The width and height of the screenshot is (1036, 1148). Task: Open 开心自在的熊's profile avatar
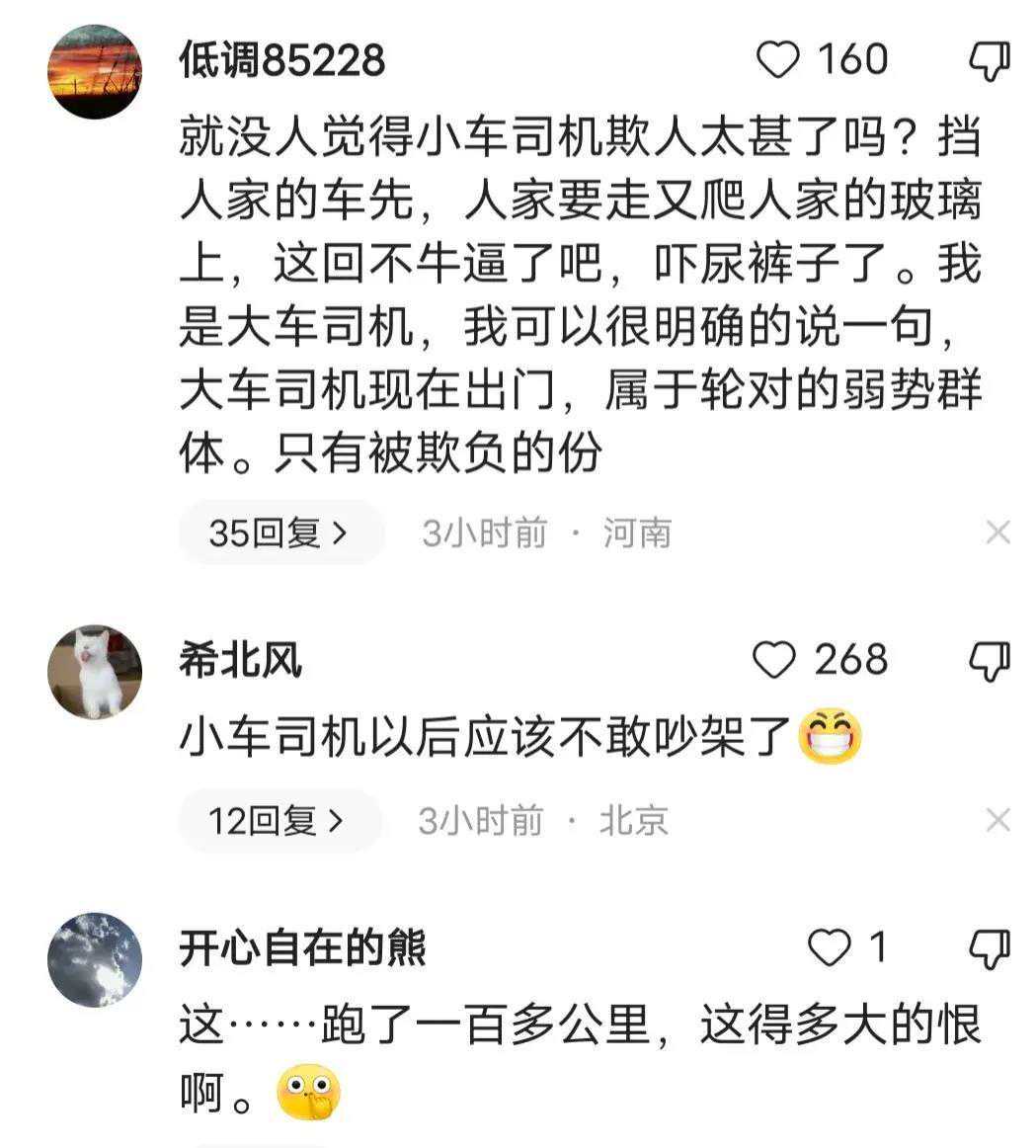(95, 959)
